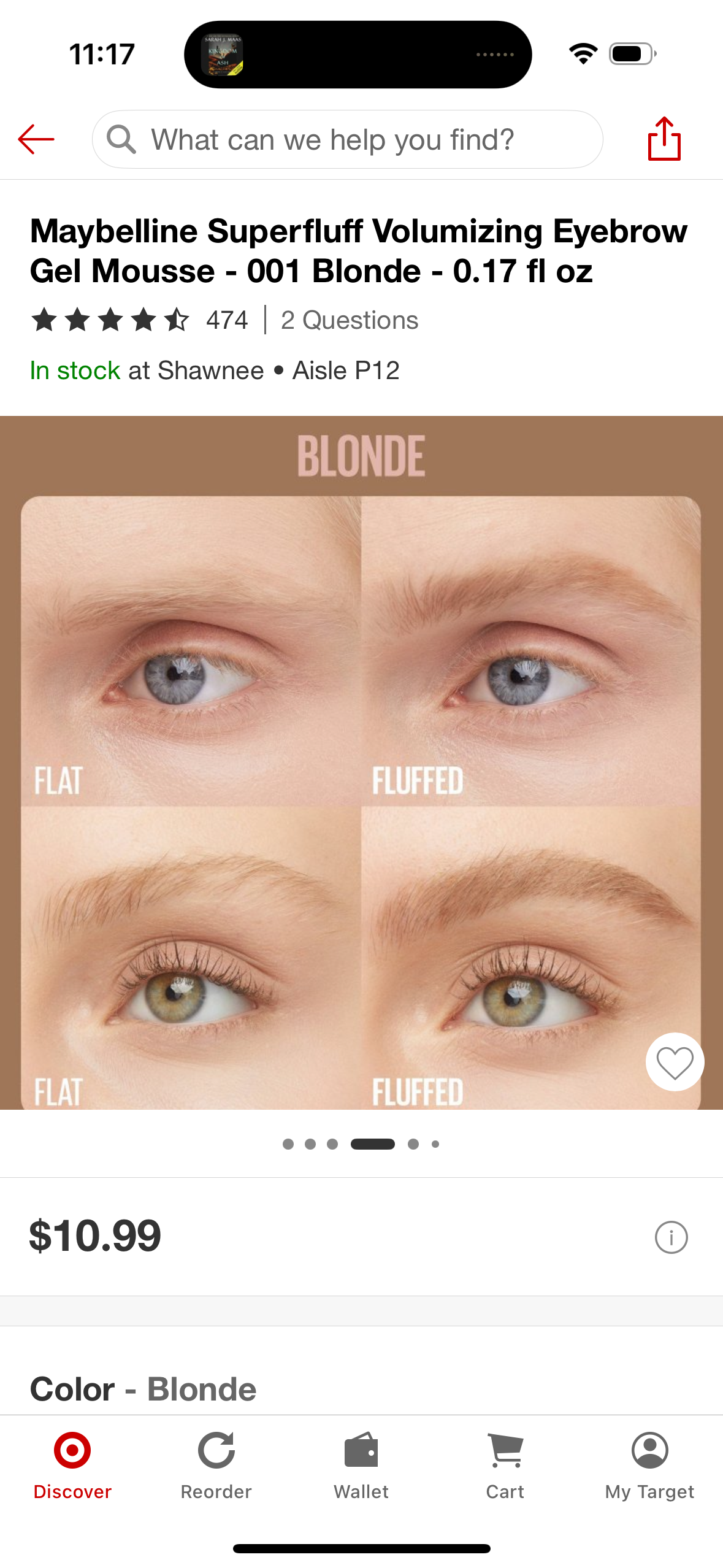Go to the Wallet tab
Screen dimensions: 723x1568
(361, 1466)
